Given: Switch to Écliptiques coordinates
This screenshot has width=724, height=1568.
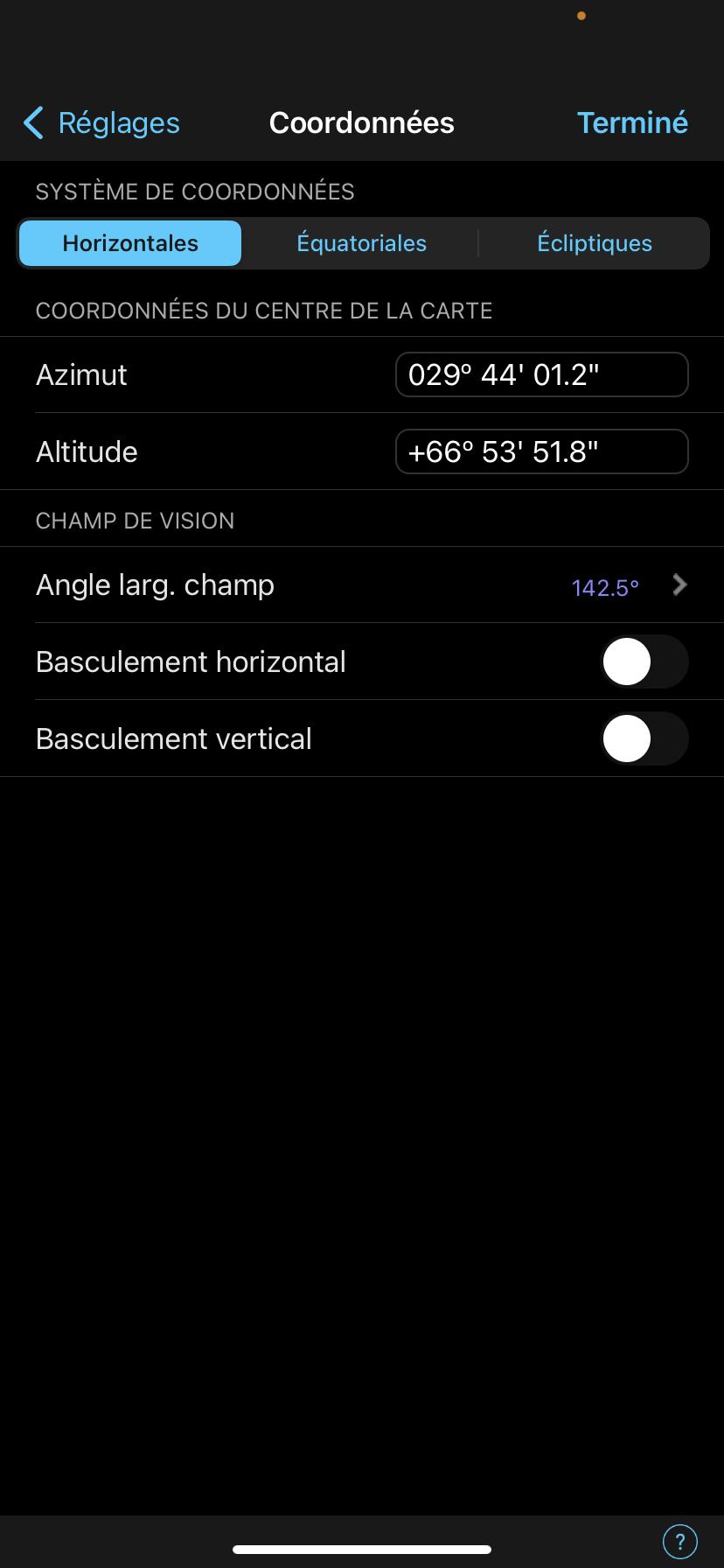Looking at the screenshot, I should 595,243.
